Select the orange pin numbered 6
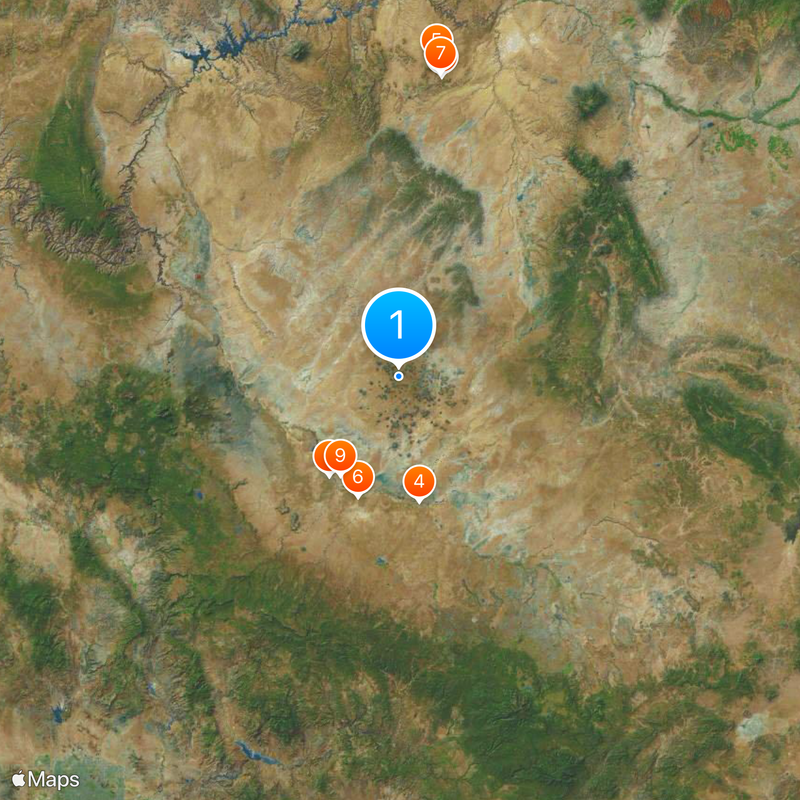 click(x=359, y=477)
